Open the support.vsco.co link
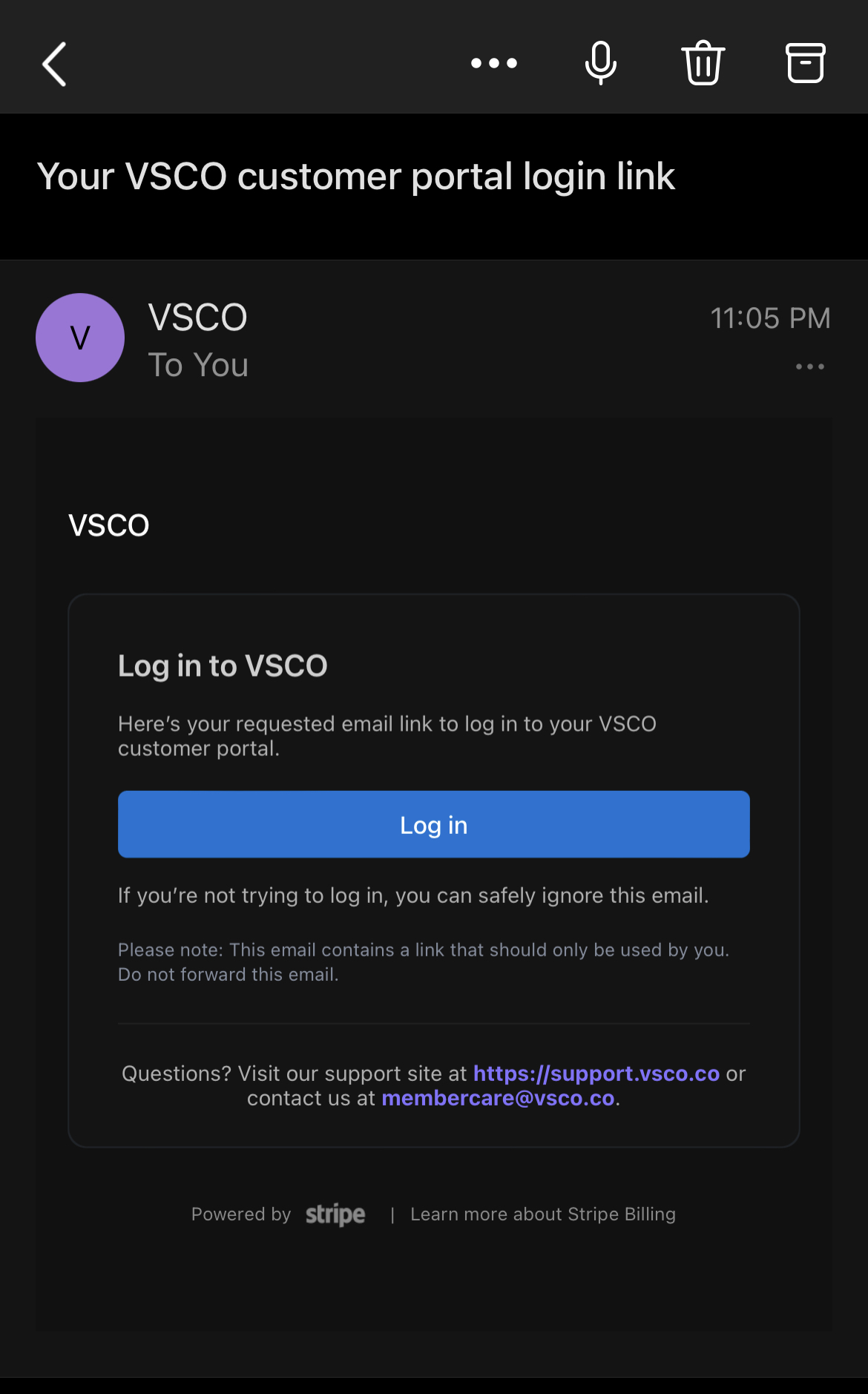The image size is (868, 1394). pyautogui.click(x=596, y=1074)
